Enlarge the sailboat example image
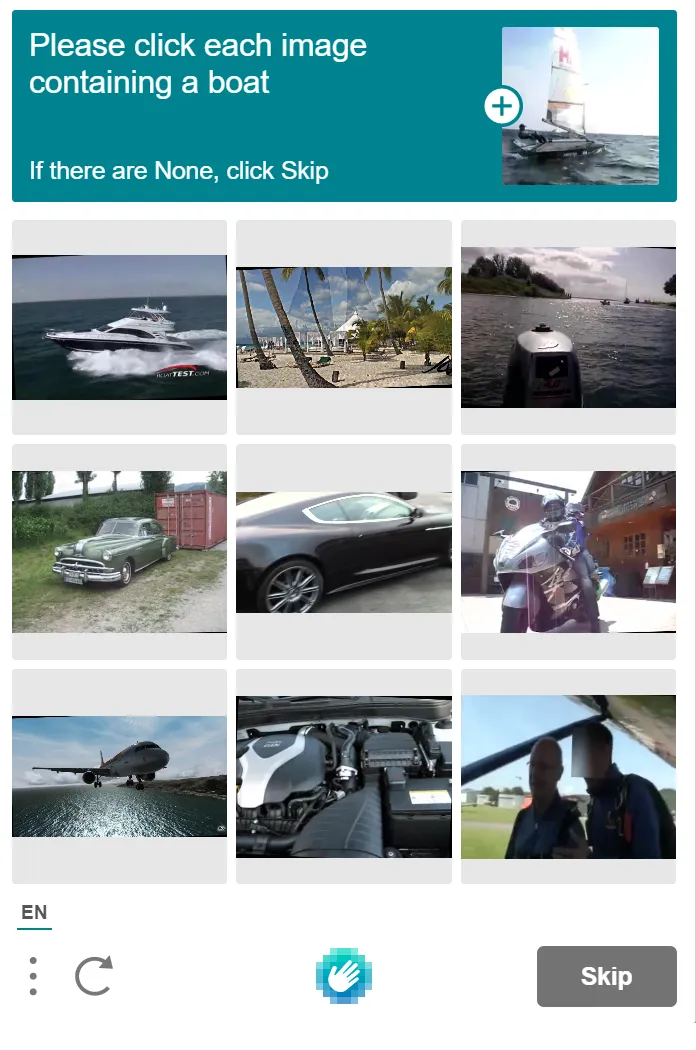Image resolution: width=696 pixels, height=1050 pixels. 503,105
